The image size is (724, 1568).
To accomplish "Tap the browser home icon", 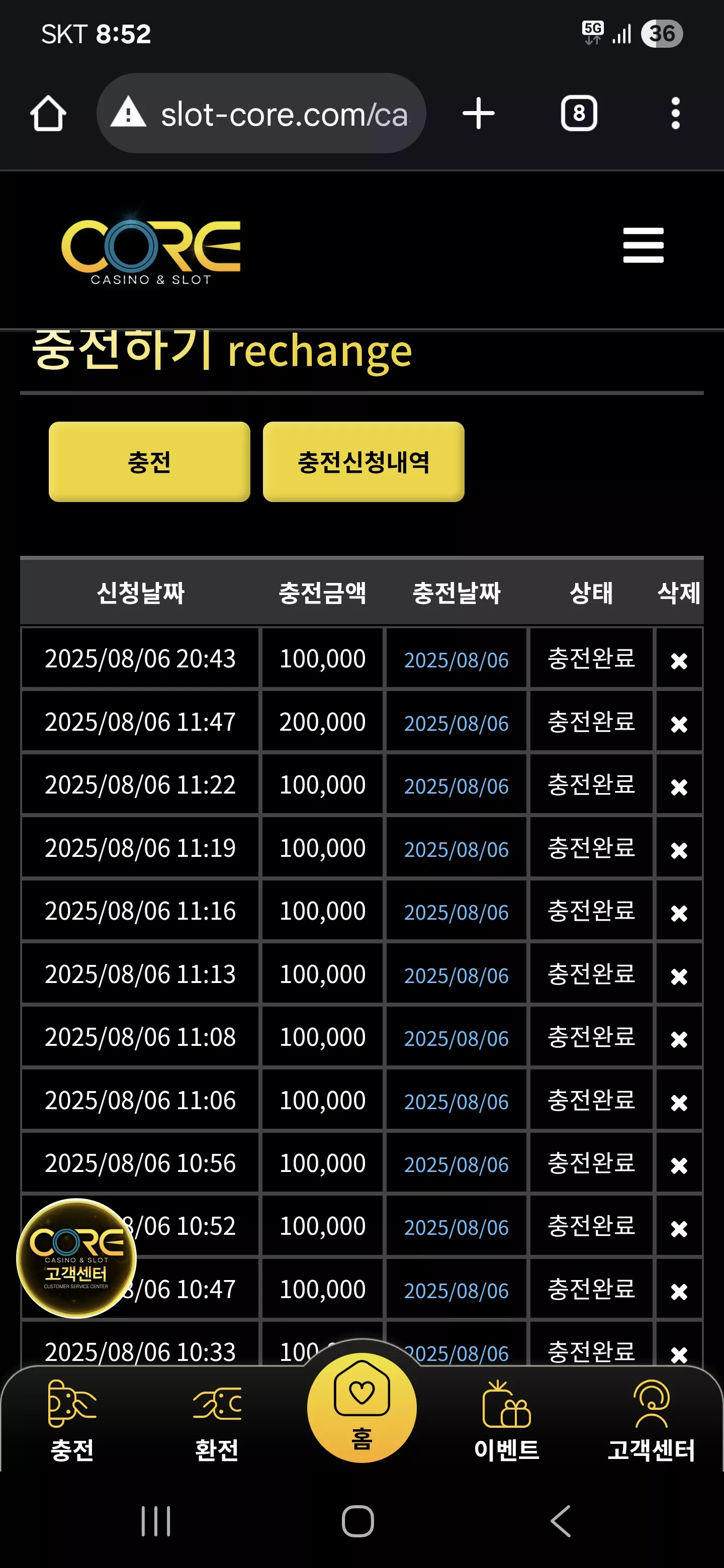I will (48, 113).
